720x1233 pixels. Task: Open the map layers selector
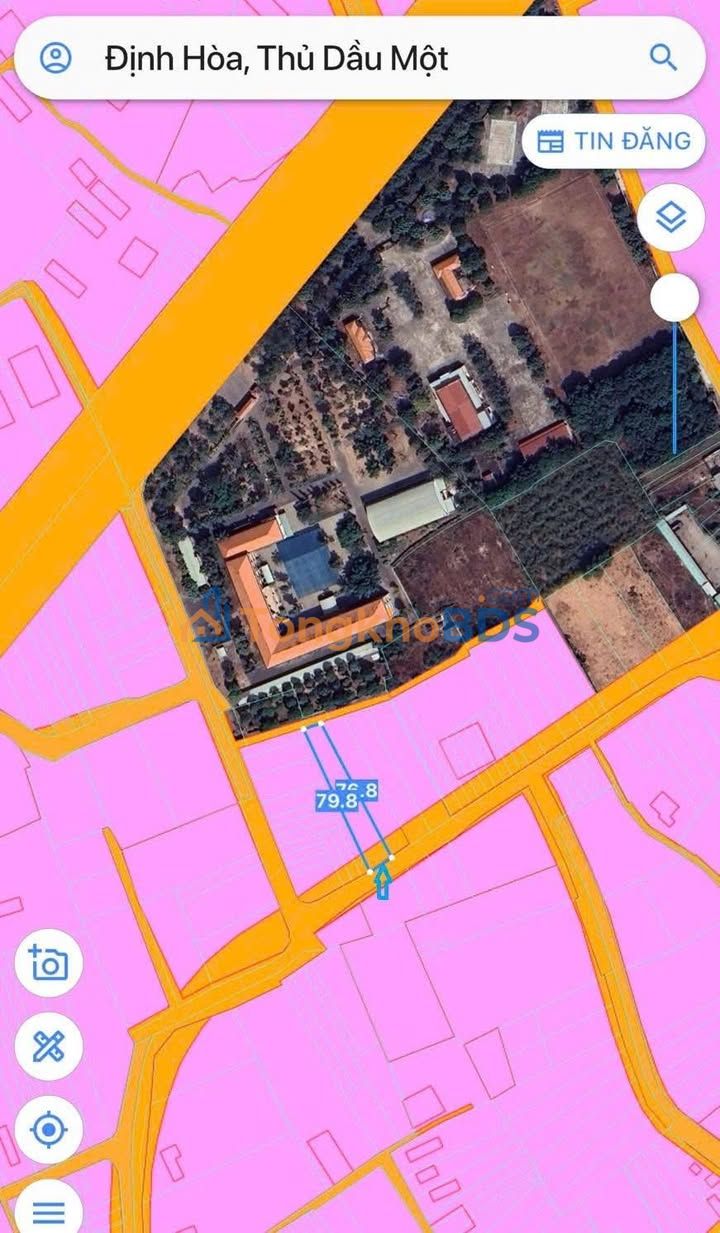click(x=671, y=216)
